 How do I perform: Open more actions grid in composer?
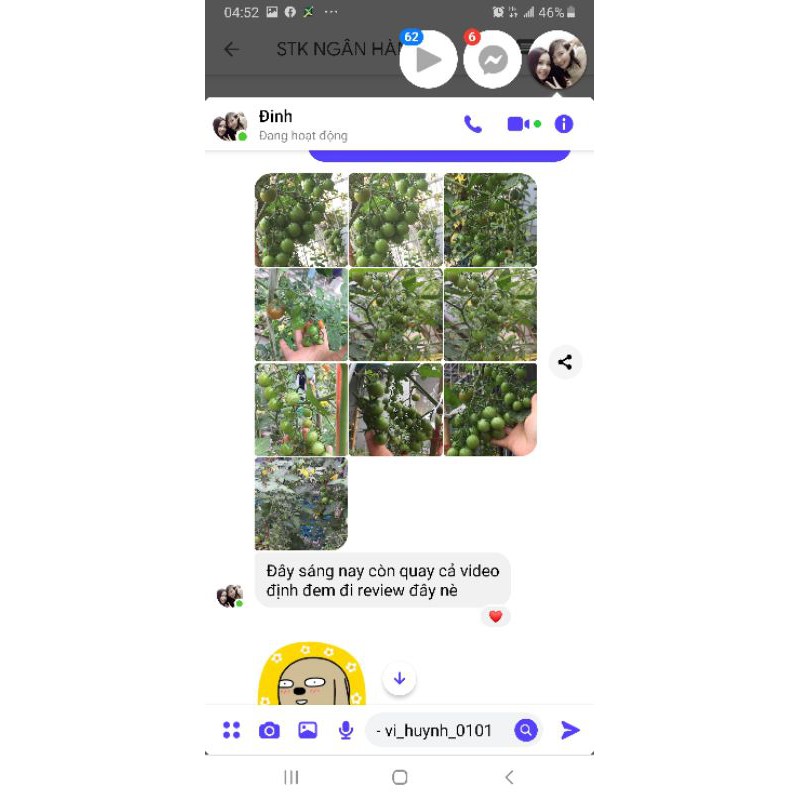(x=231, y=730)
